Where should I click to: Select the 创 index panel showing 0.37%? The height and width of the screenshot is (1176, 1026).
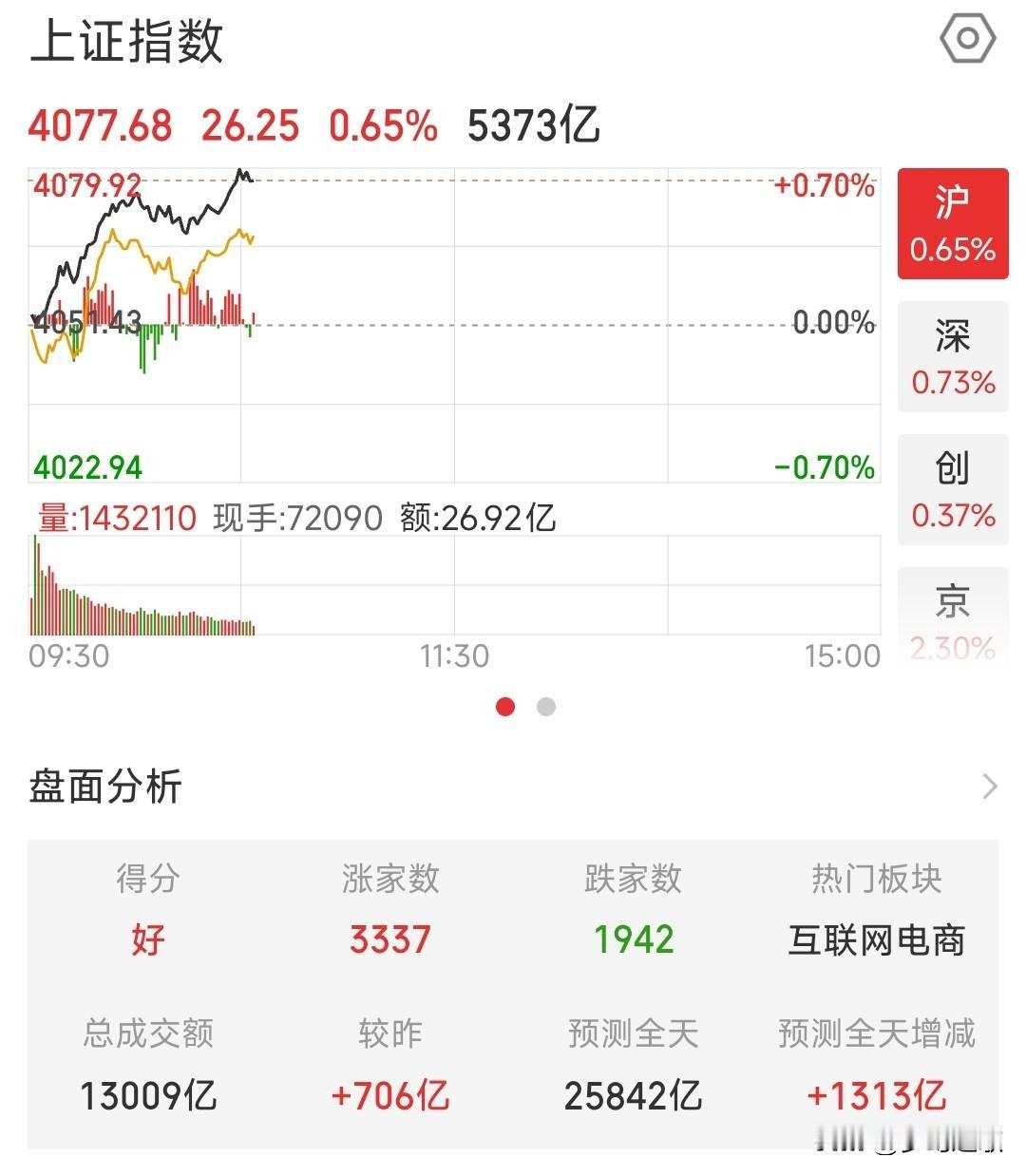pyautogui.click(x=953, y=490)
